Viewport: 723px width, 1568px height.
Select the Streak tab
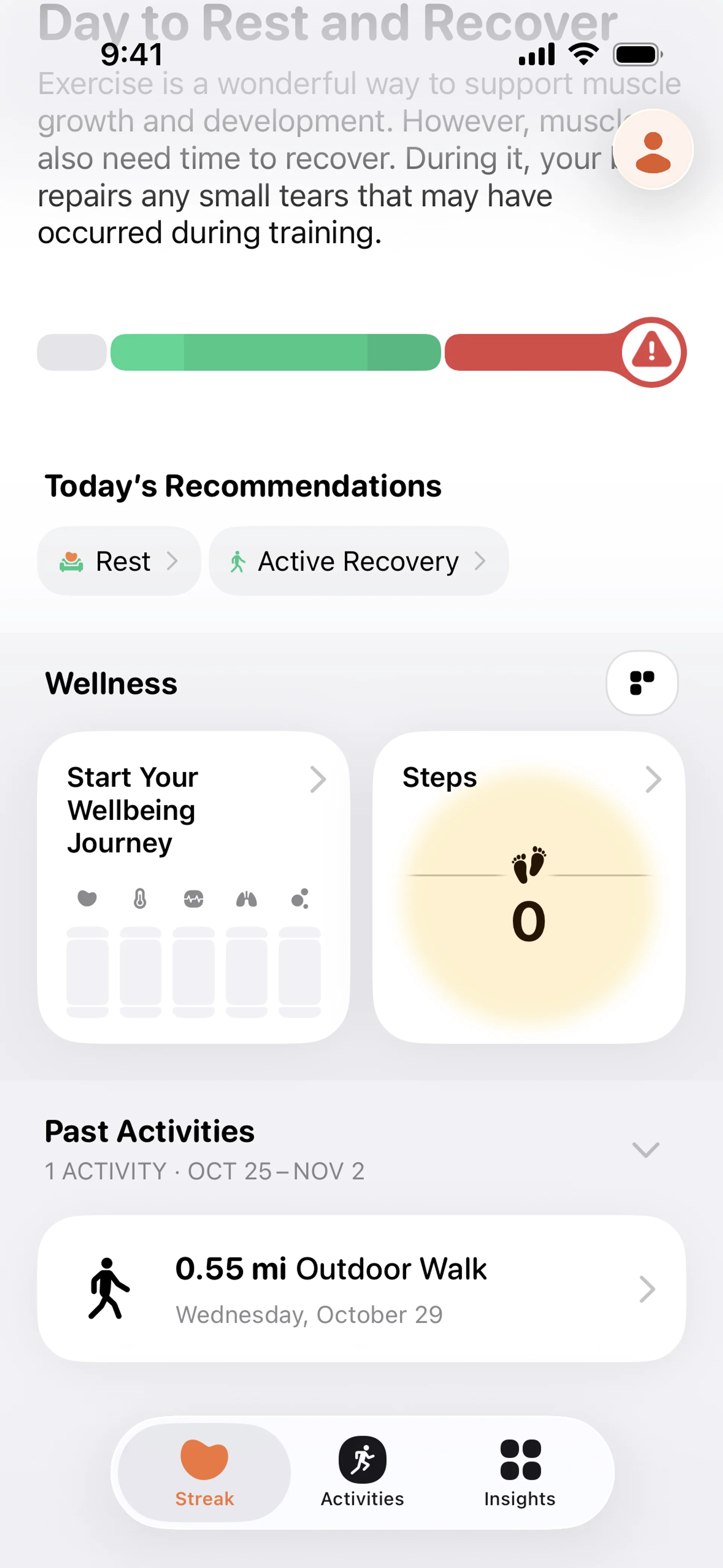click(204, 1472)
